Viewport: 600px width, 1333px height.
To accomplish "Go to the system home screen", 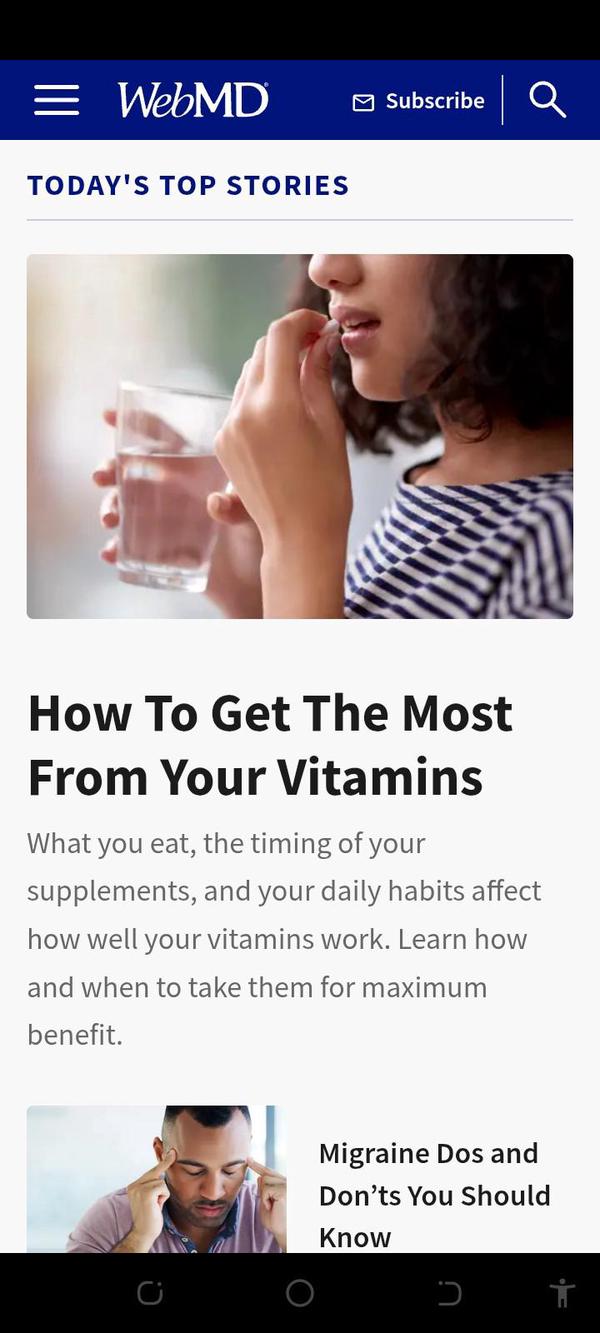I will tap(300, 1293).
